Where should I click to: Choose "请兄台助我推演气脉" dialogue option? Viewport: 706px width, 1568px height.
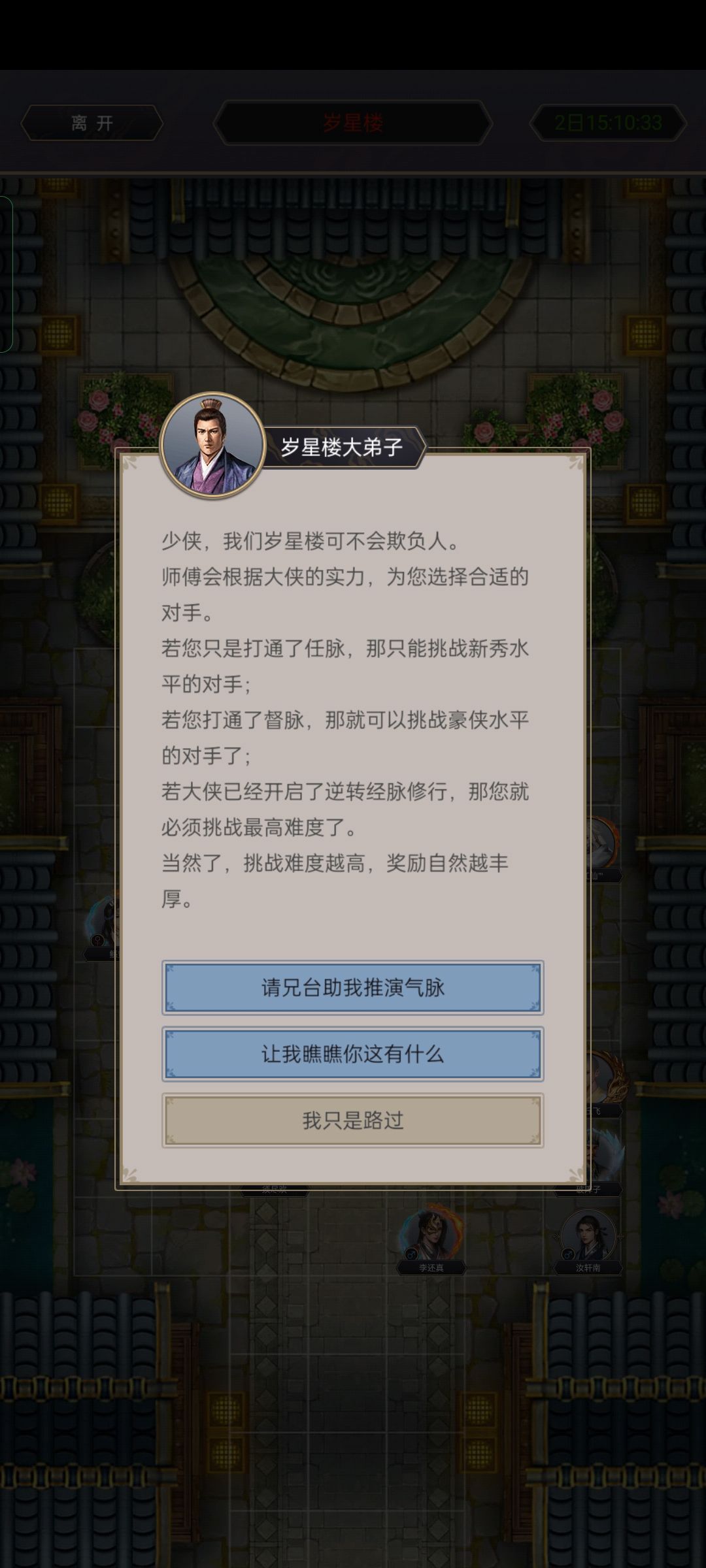tap(353, 989)
